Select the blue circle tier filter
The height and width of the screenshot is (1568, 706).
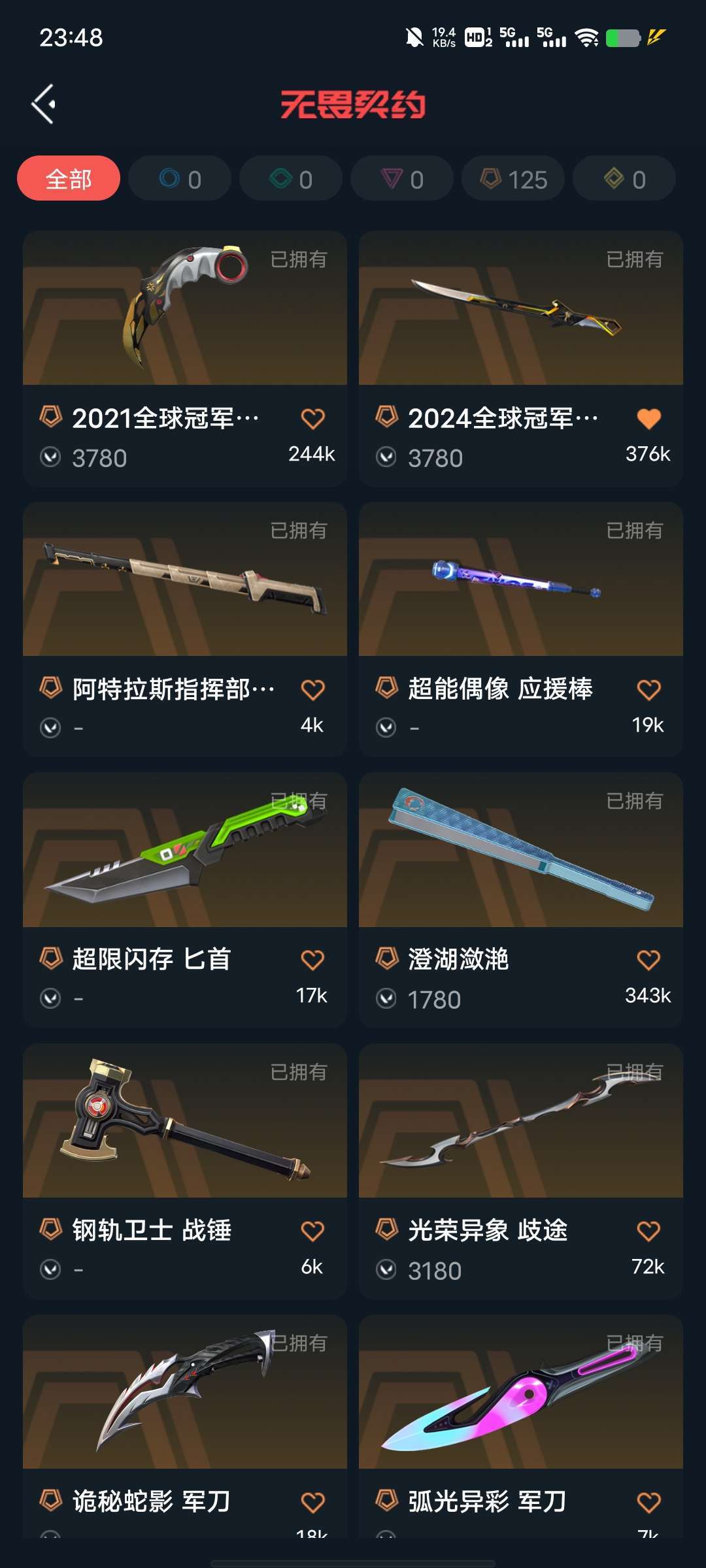click(x=180, y=178)
